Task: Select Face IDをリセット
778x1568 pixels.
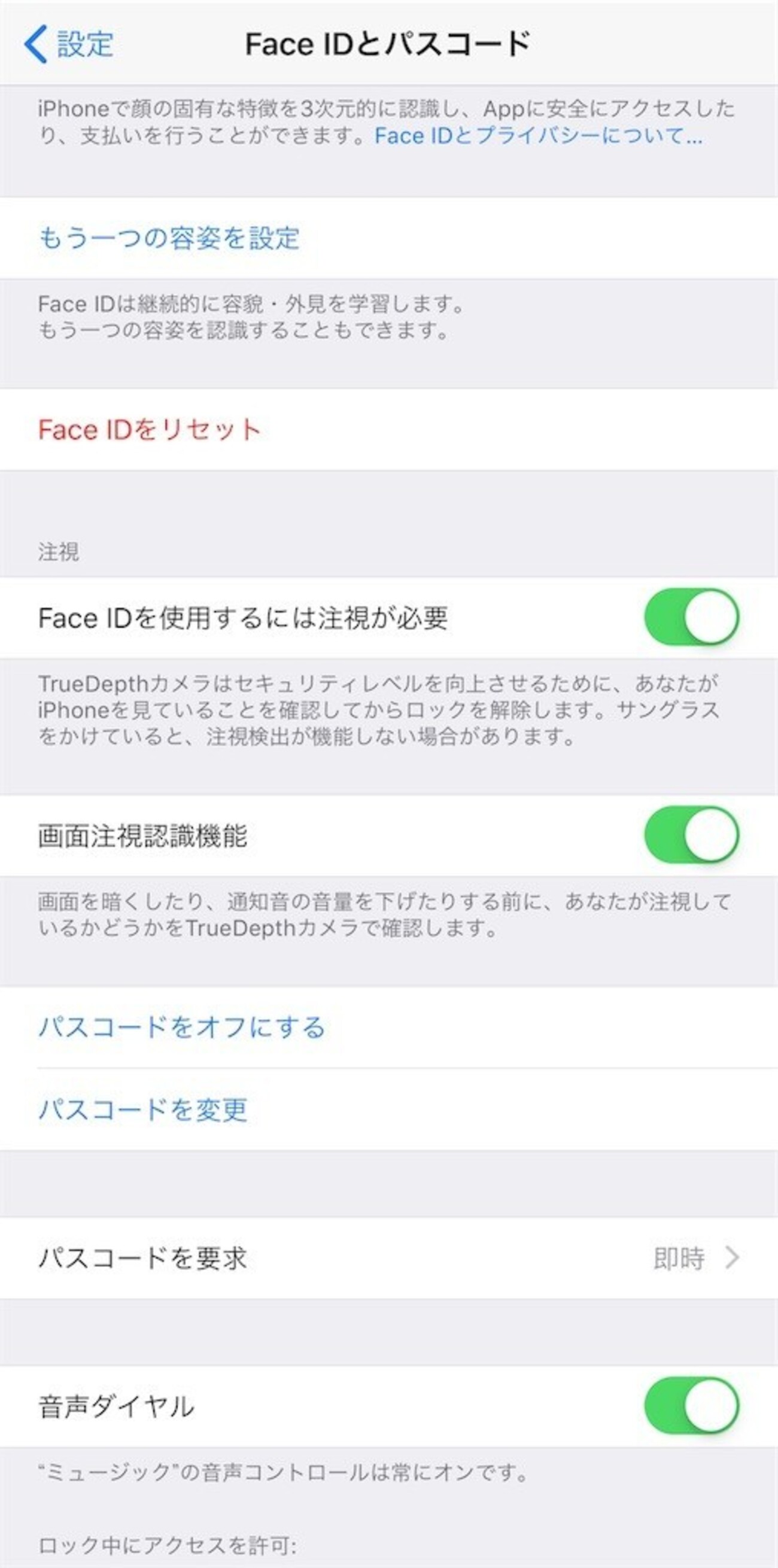Action: [149, 430]
